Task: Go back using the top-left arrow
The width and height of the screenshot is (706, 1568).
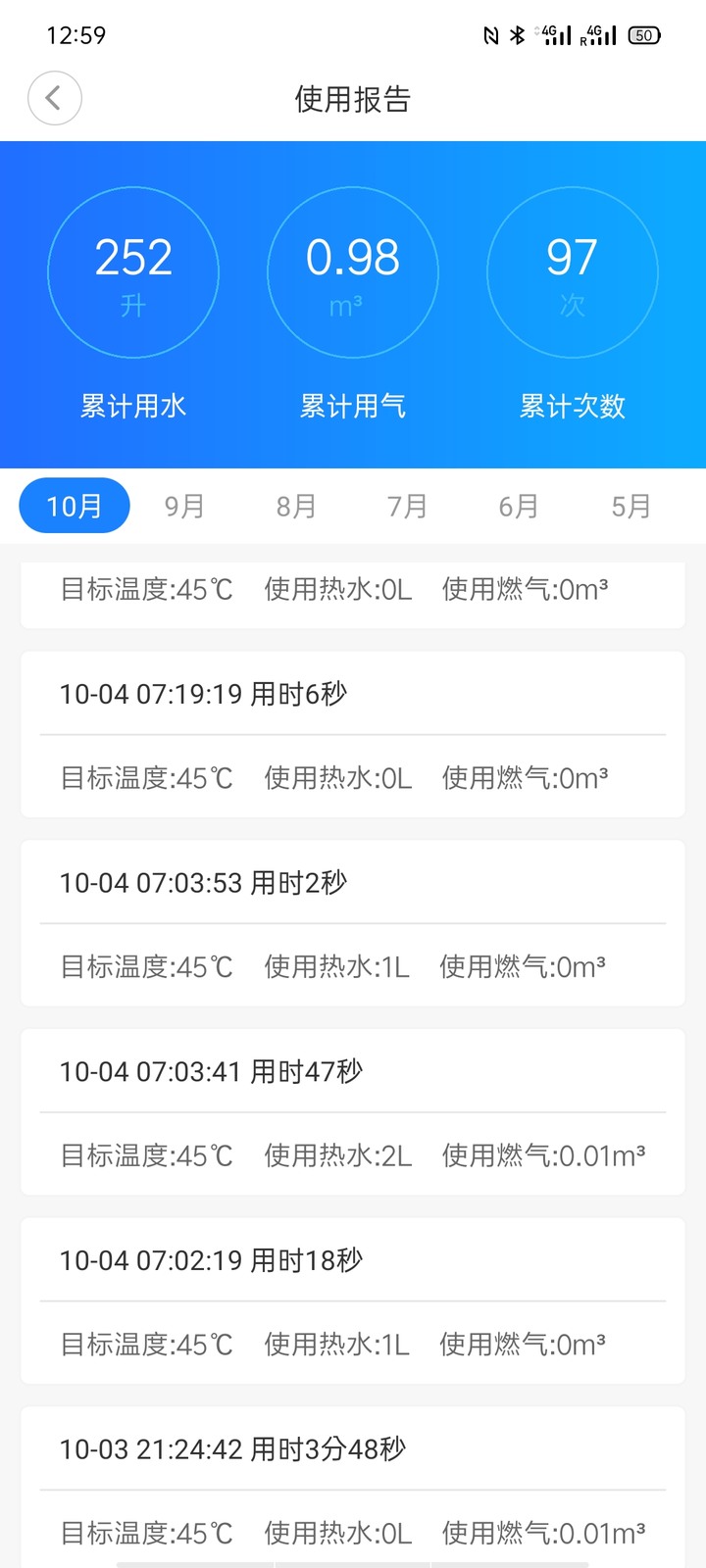Action: 54,98
